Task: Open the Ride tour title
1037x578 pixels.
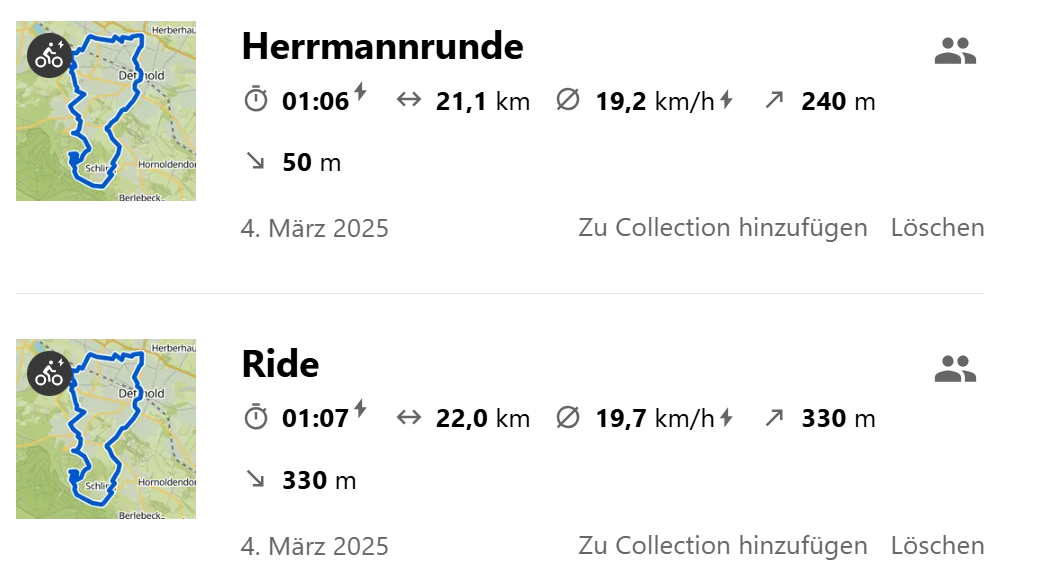Action: click(x=280, y=364)
